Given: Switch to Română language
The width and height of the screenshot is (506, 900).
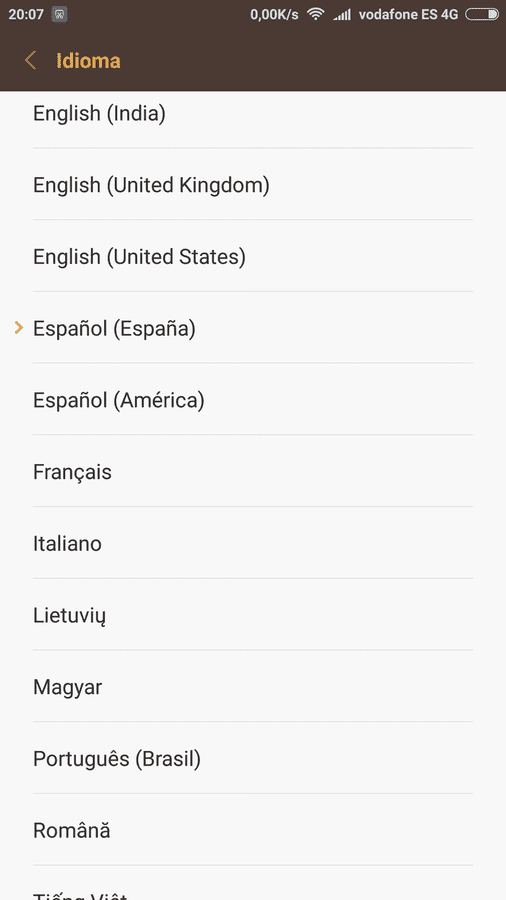Looking at the screenshot, I should (253, 831).
